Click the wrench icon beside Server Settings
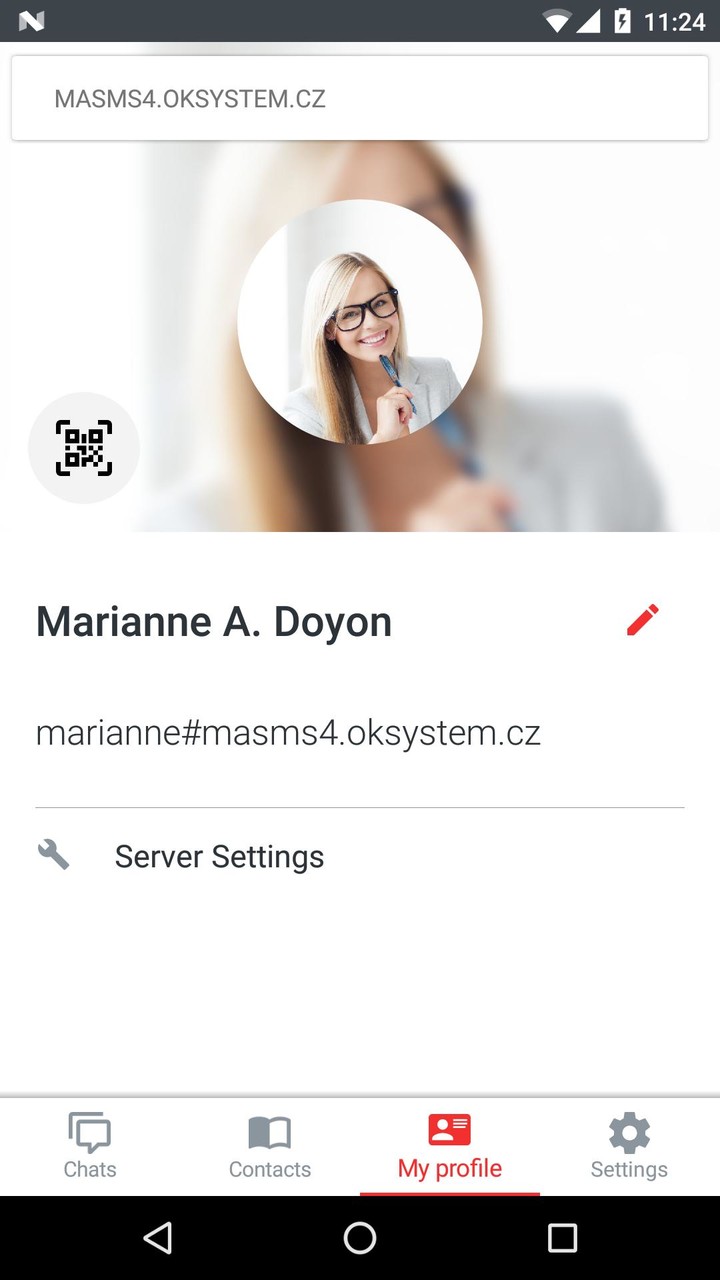The height and width of the screenshot is (1280, 720). 55,854
